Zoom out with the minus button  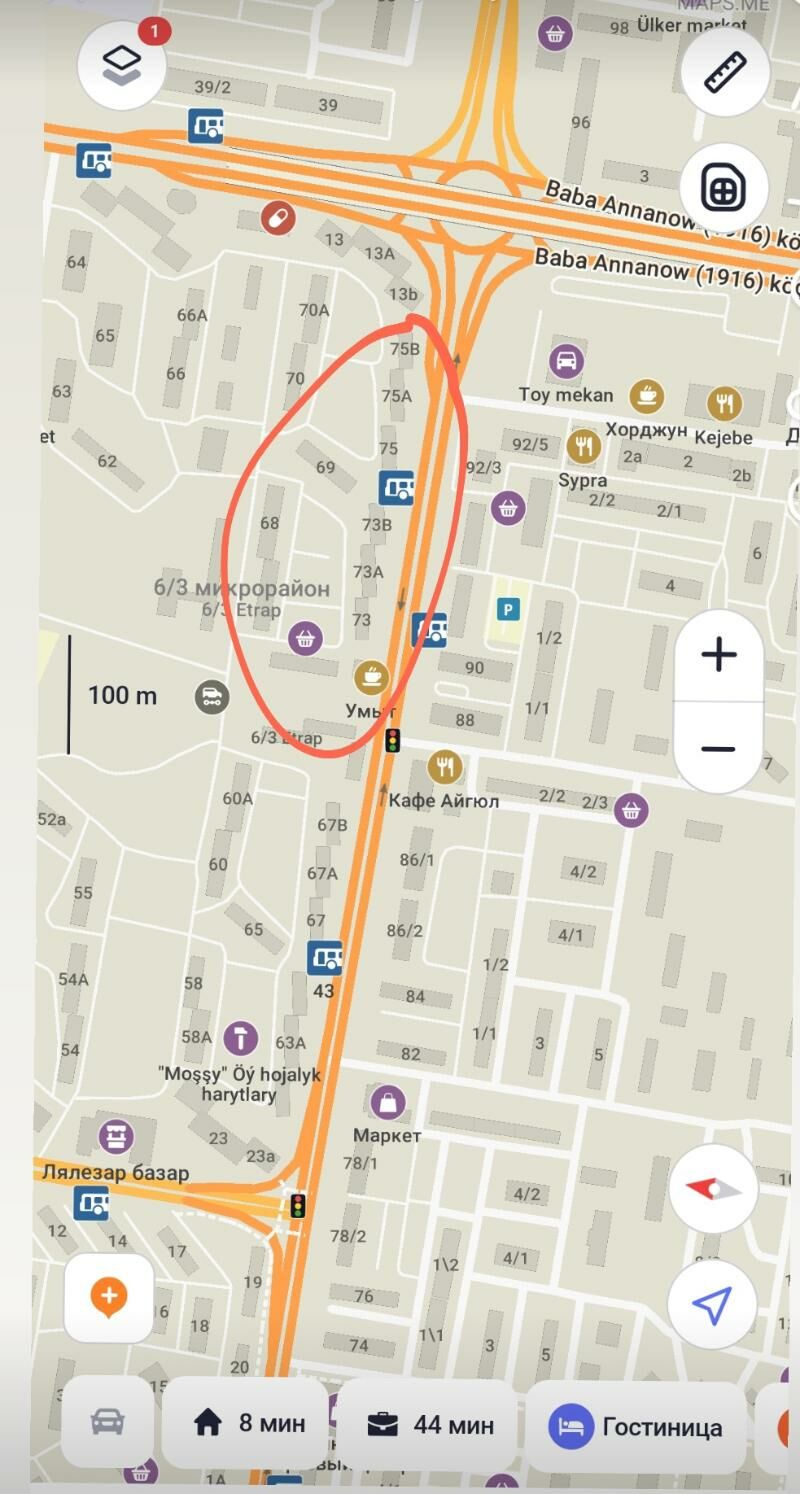click(718, 748)
